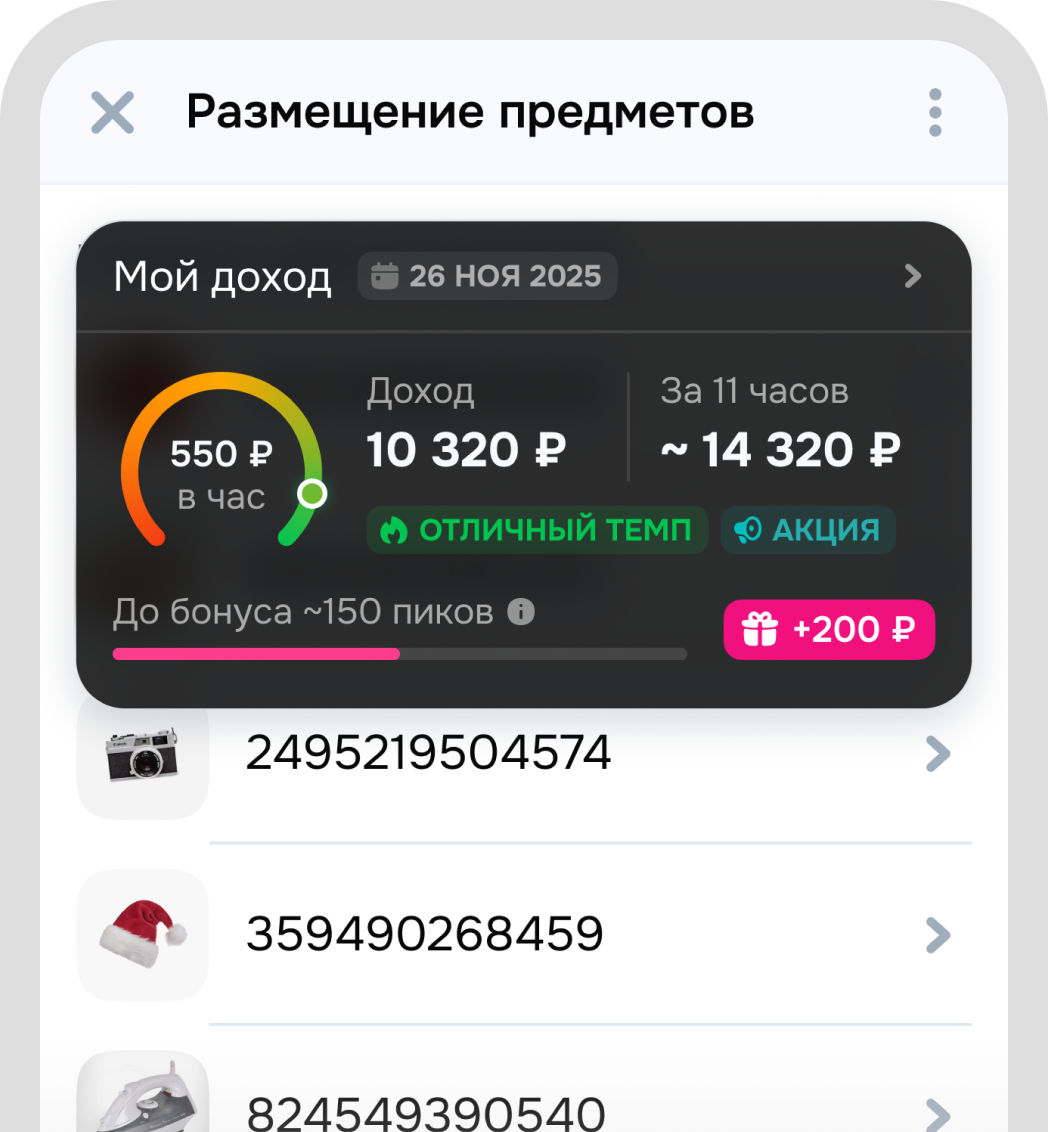
Task: Tap the +200 ₽ gift bonus button
Action: coord(829,630)
